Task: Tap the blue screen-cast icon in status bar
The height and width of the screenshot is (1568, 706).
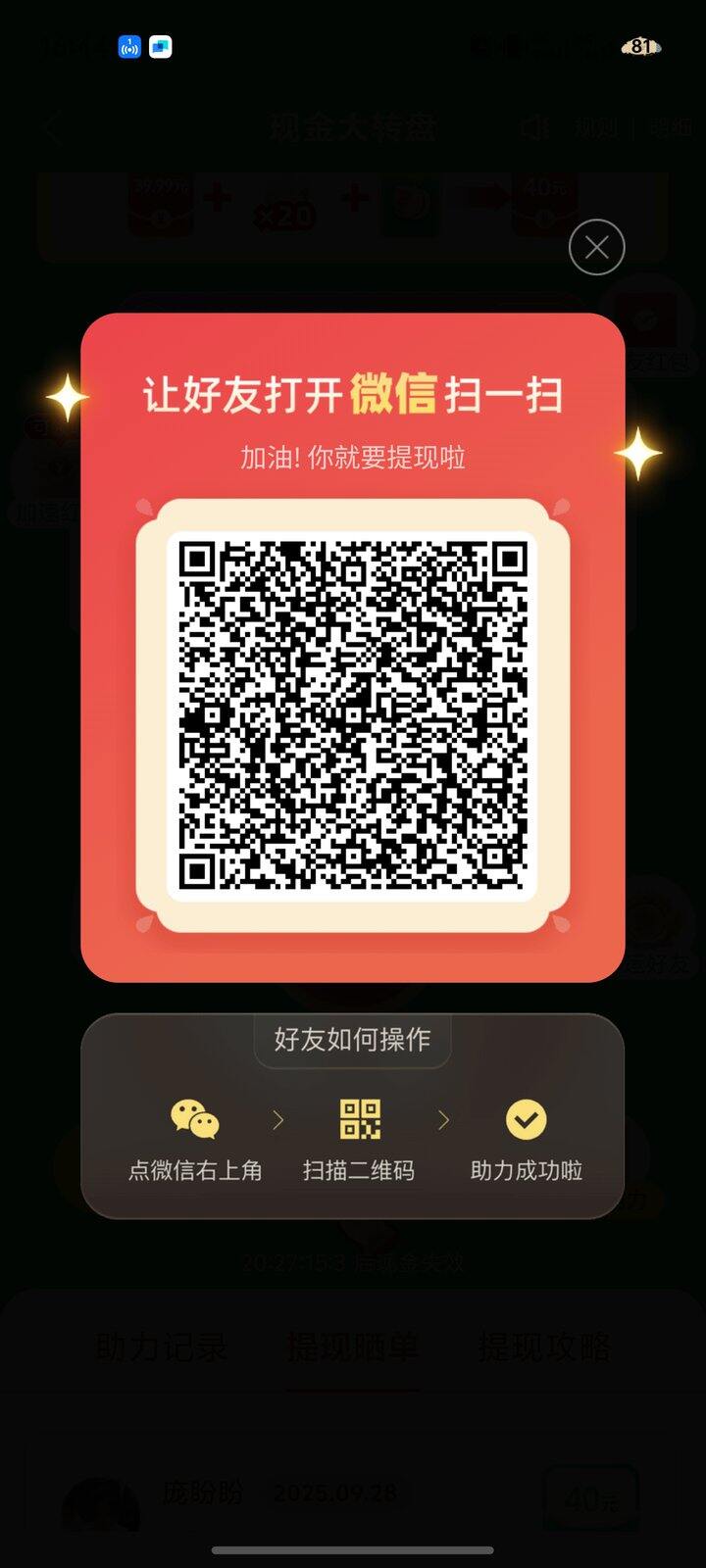Action: click(160, 46)
